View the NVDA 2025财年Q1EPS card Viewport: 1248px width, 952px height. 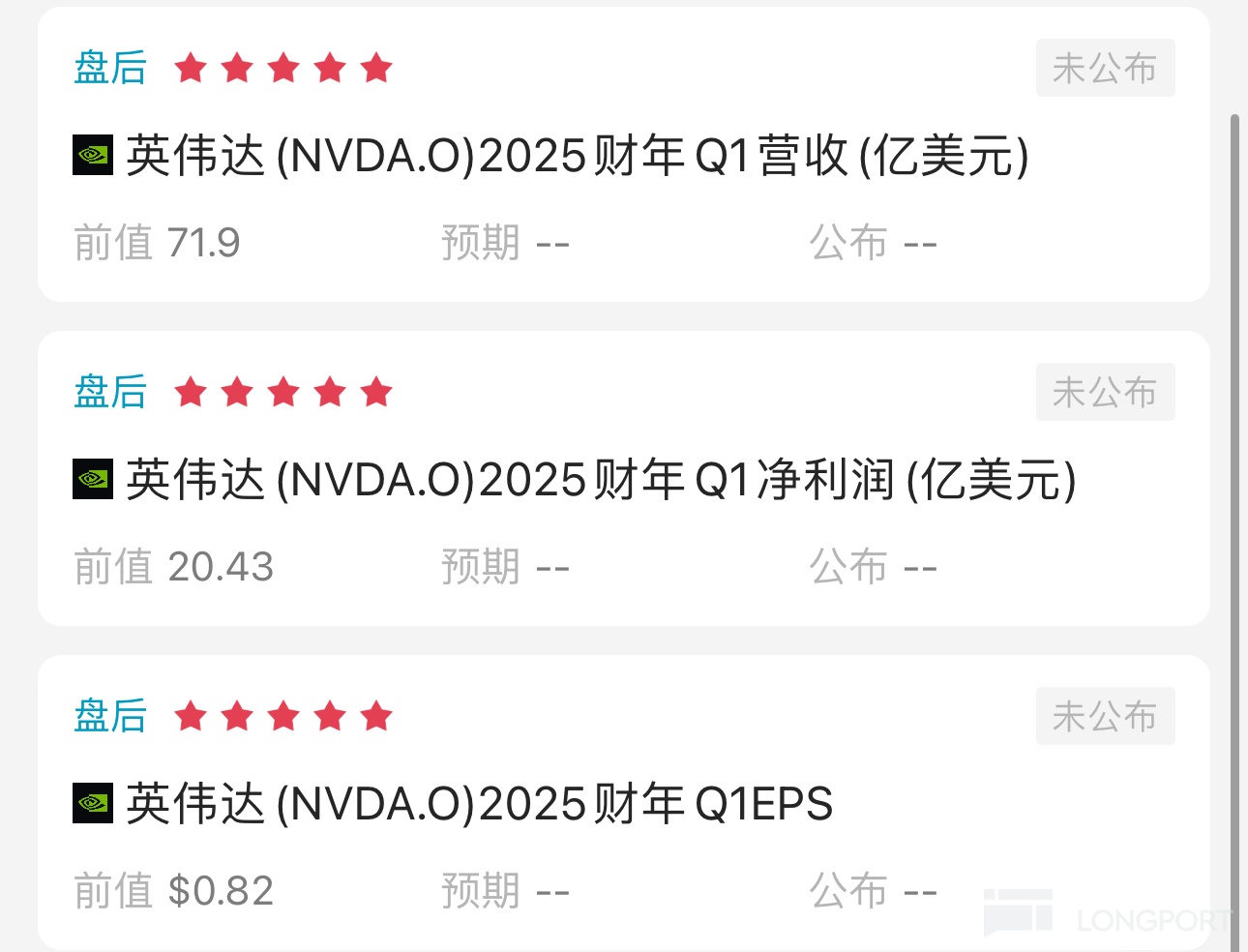479,804
